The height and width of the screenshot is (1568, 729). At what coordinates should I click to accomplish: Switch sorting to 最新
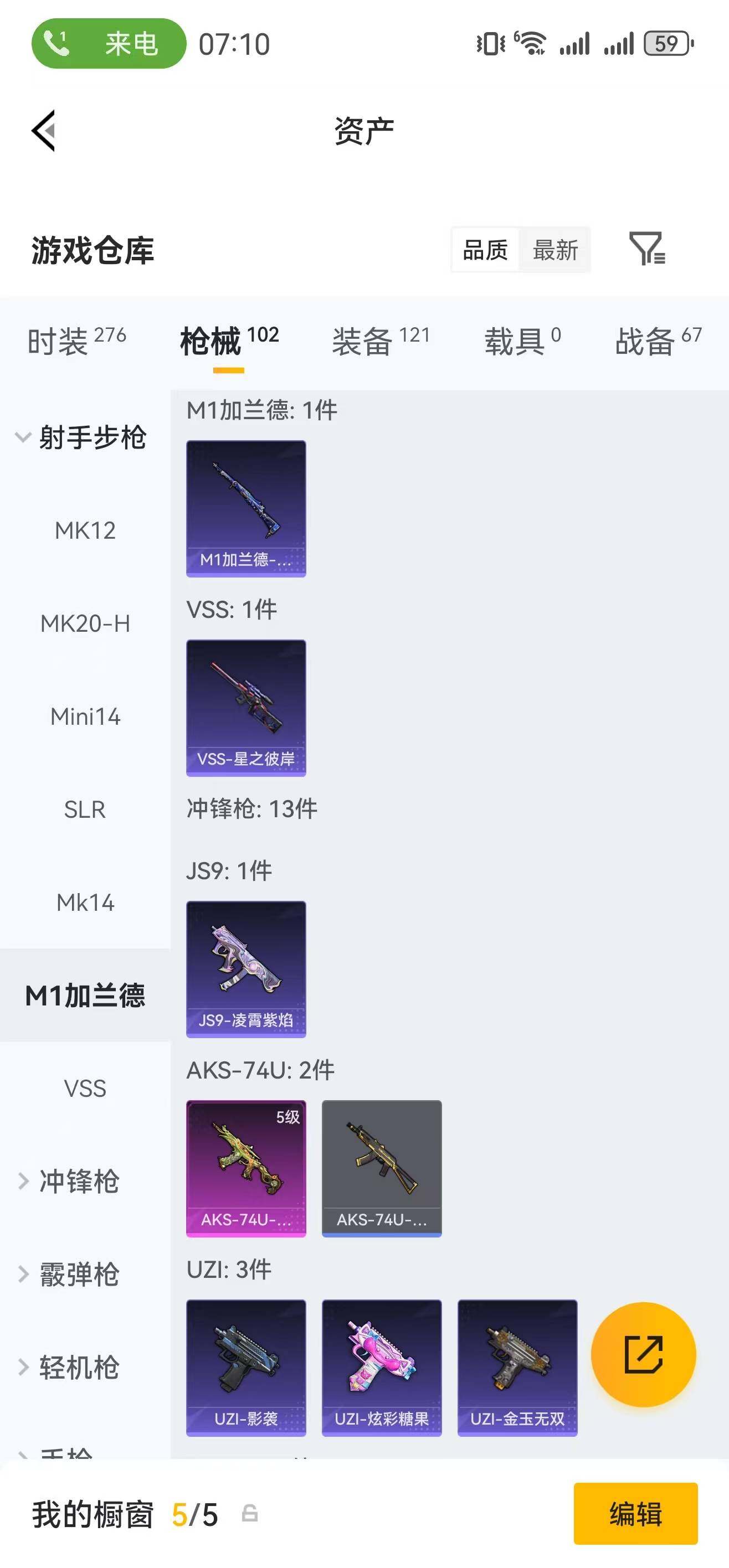point(556,250)
